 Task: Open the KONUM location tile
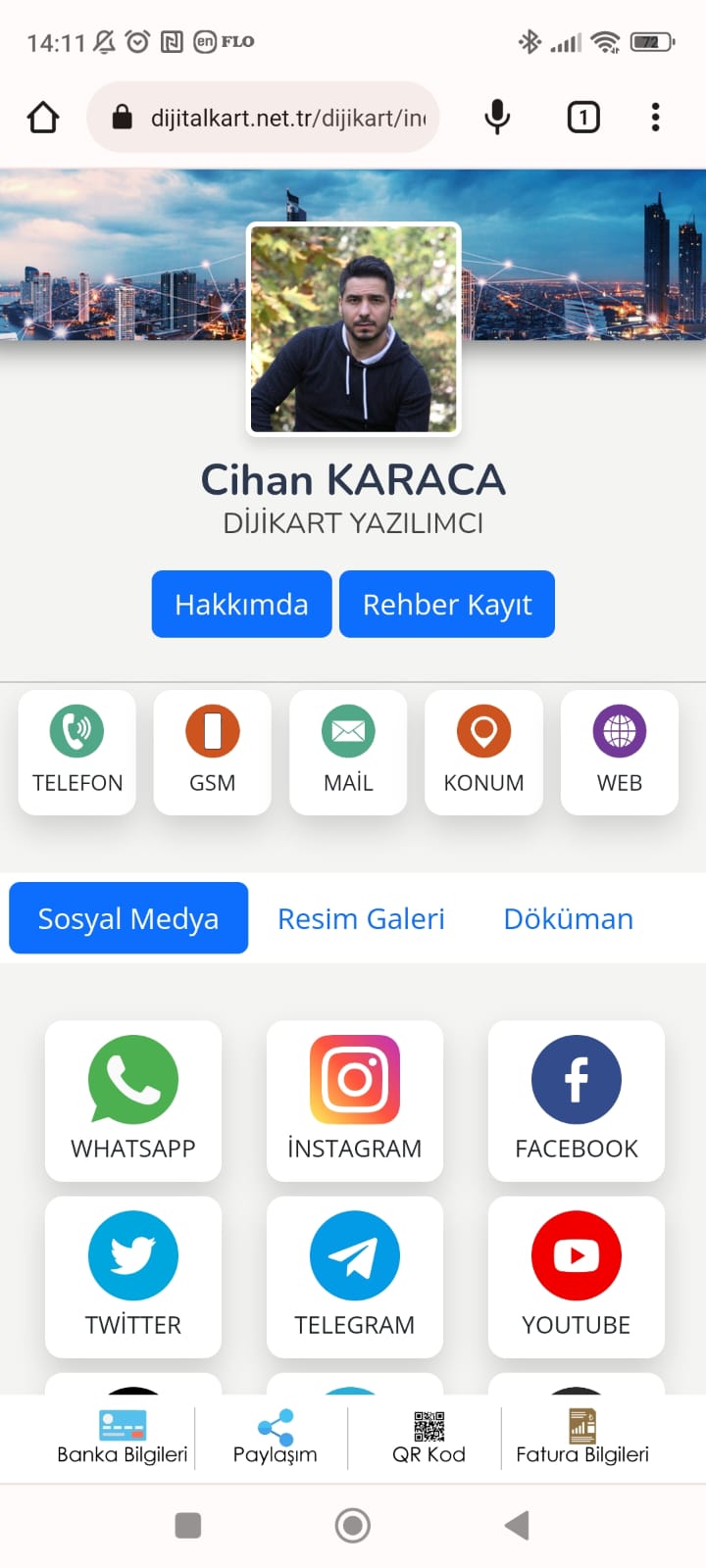(483, 752)
